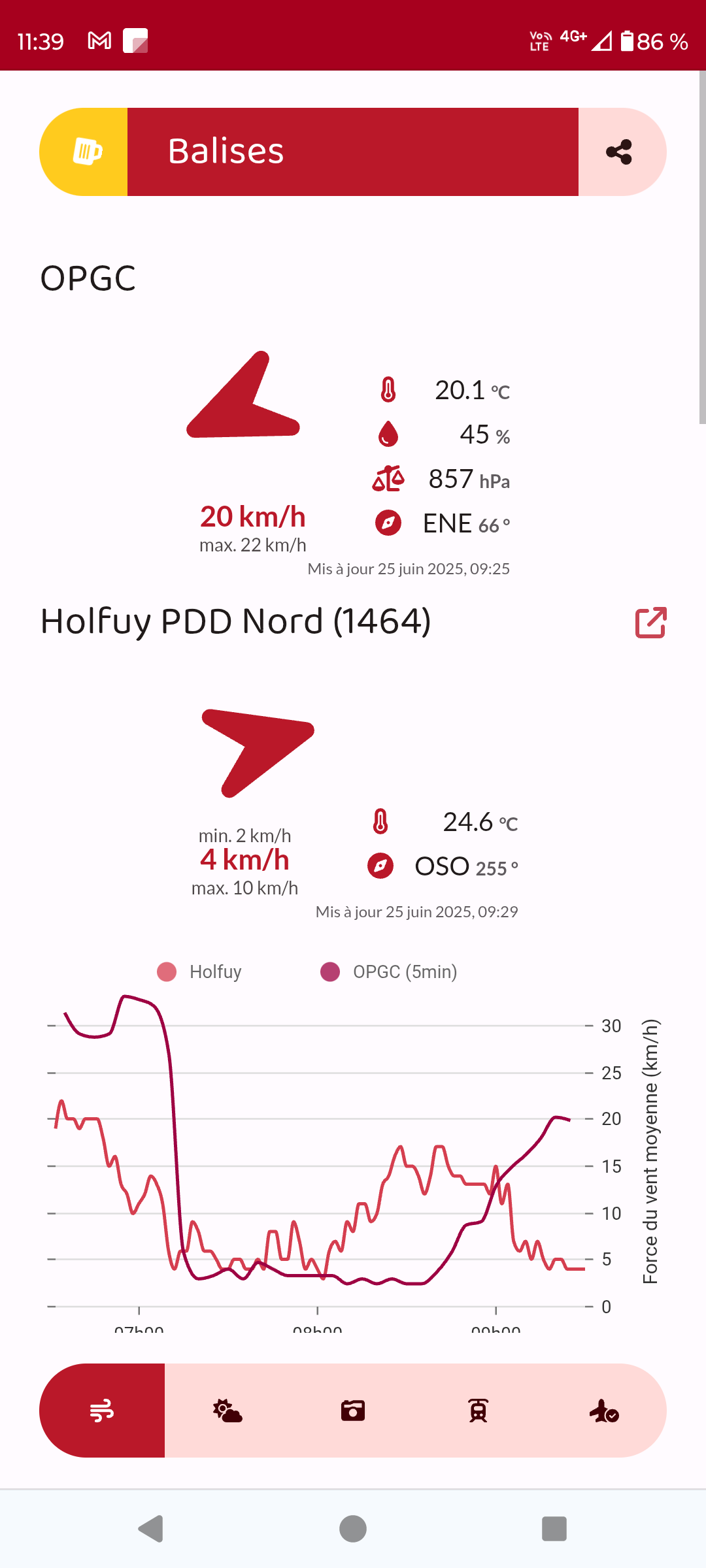Open Holfuy PDD Nord external link
The width and height of the screenshot is (706, 1568).
pyautogui.click(x=650, y=623)
